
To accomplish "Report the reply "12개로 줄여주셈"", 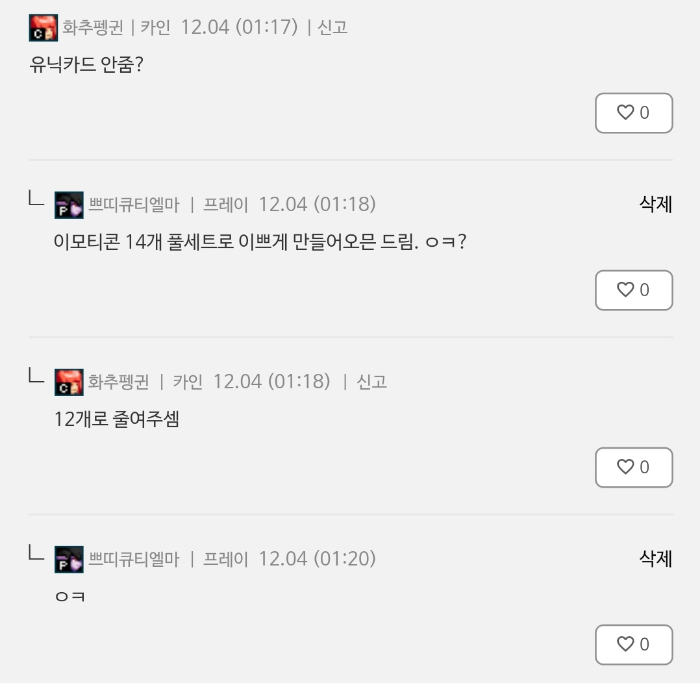I will [x=371, y=382].
